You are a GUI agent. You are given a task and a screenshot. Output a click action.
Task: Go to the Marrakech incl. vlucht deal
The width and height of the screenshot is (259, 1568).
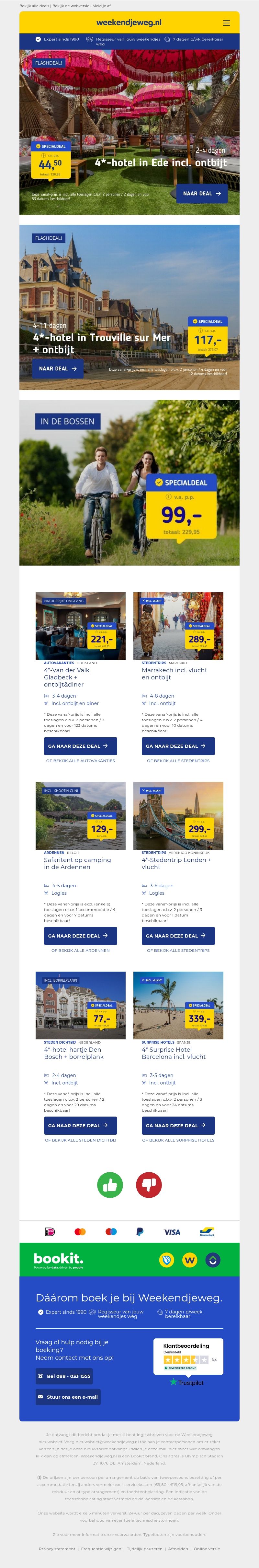(178, 746)
